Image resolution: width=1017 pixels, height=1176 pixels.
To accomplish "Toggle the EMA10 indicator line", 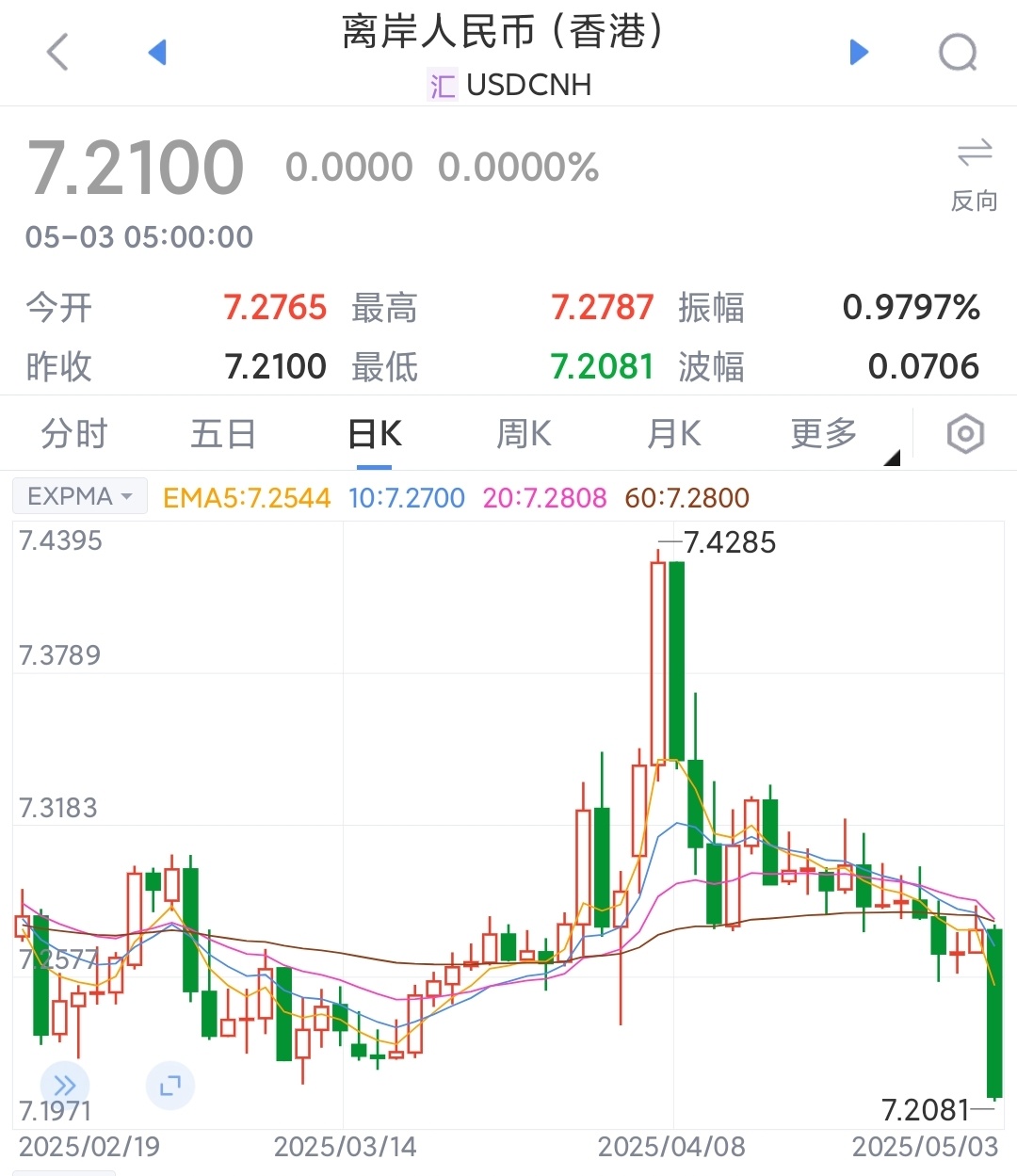I will (407, 497).
